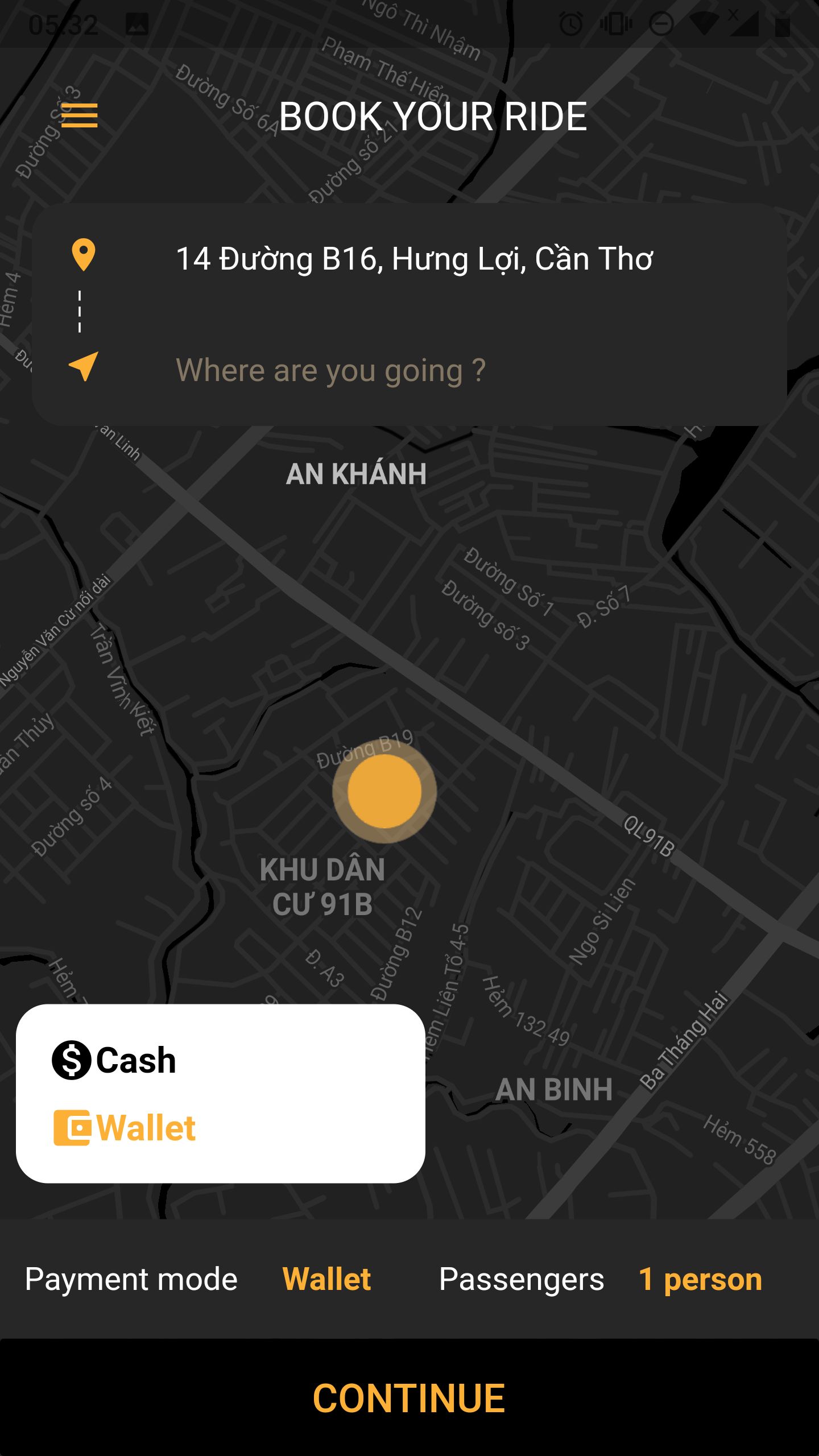Change passenger count from 1 person
The height and width of the screenshot is (1456, 819).
700,1279
